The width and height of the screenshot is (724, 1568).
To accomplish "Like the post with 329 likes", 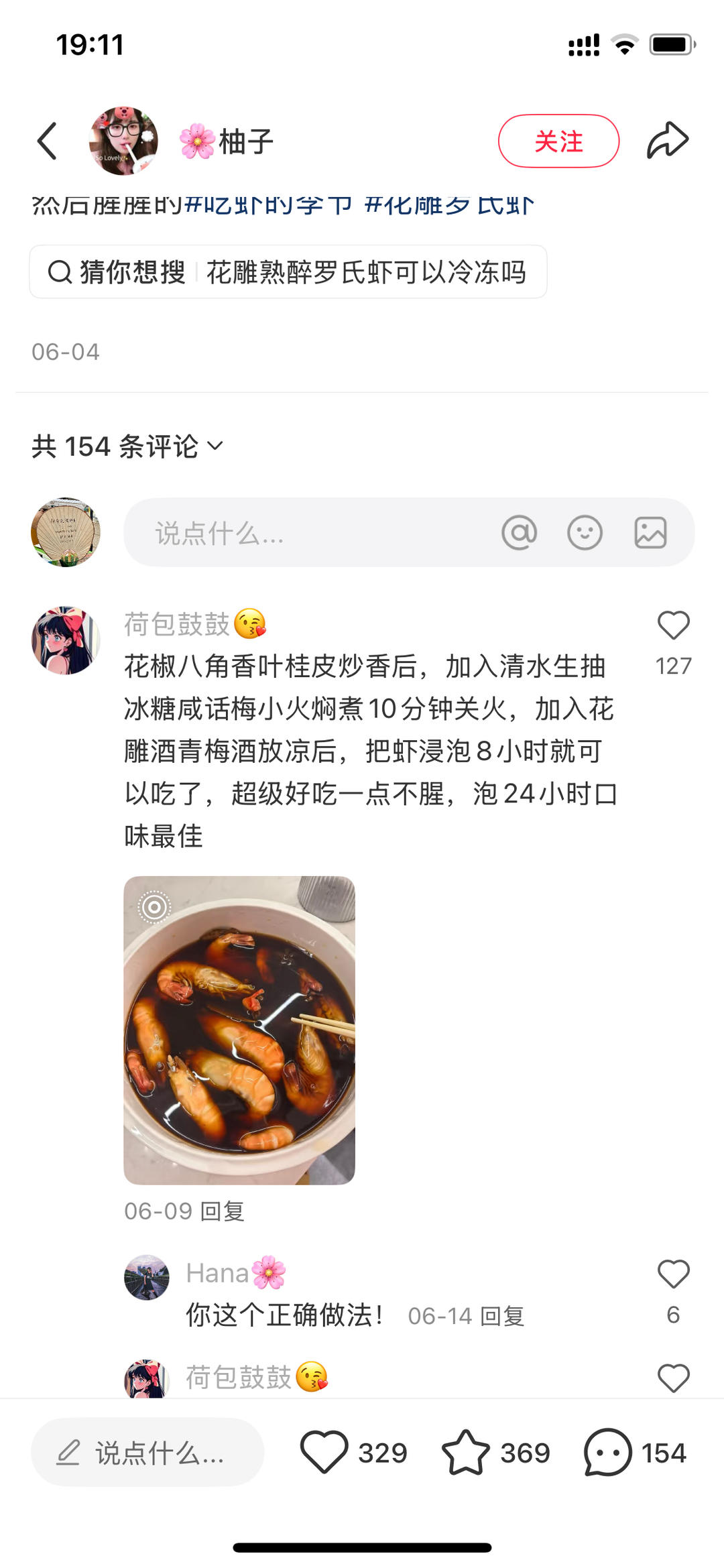I will click(324, 1453).
